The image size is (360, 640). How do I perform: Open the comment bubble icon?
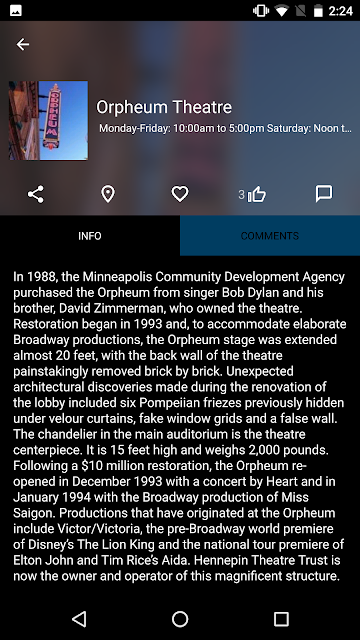click(324, 194)
